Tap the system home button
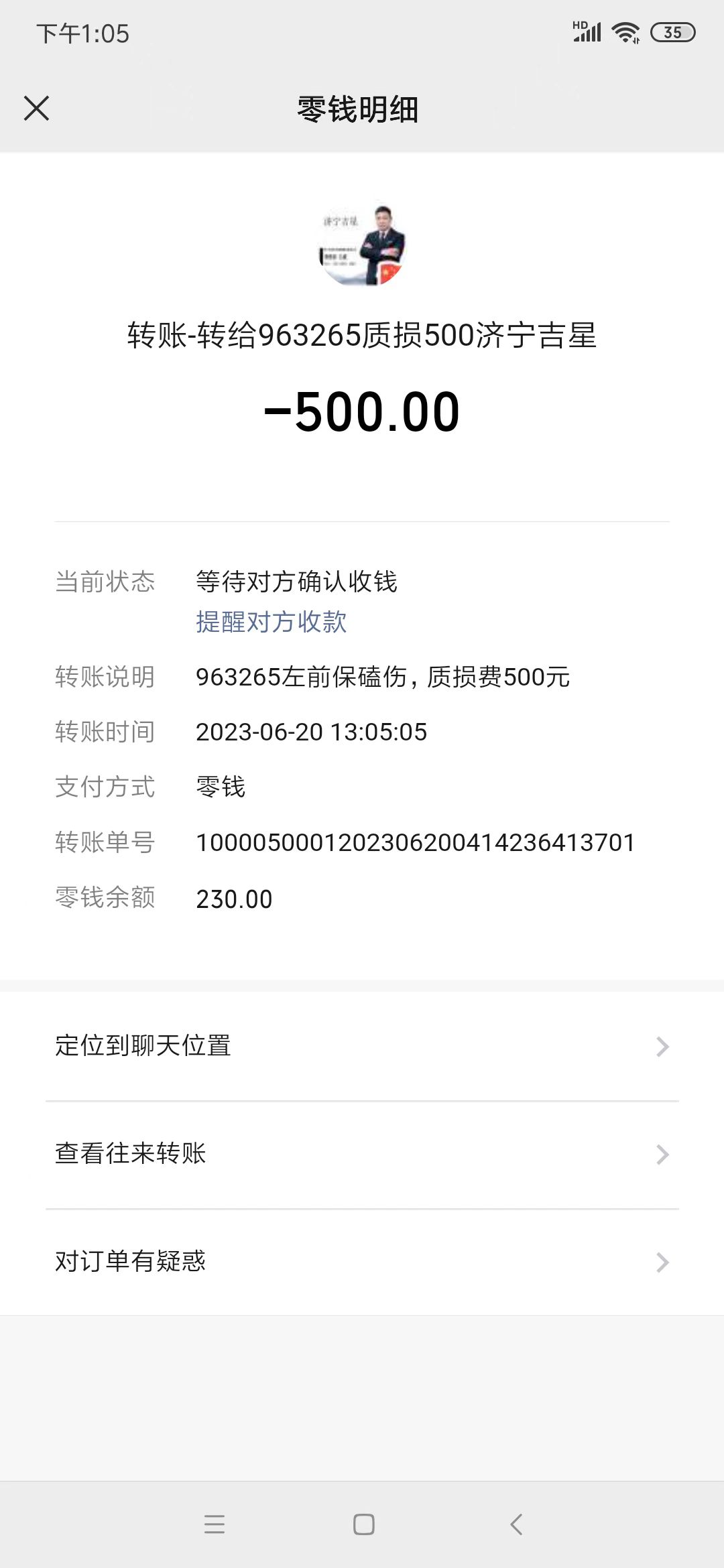The height and width of the screenshot is (1568, 724). click(363, 1524)
